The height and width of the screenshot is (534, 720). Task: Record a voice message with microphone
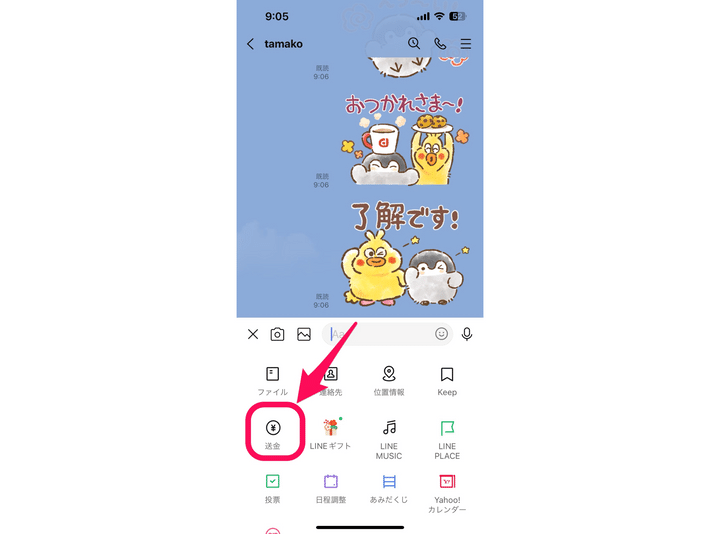click(x=467, y=334)
